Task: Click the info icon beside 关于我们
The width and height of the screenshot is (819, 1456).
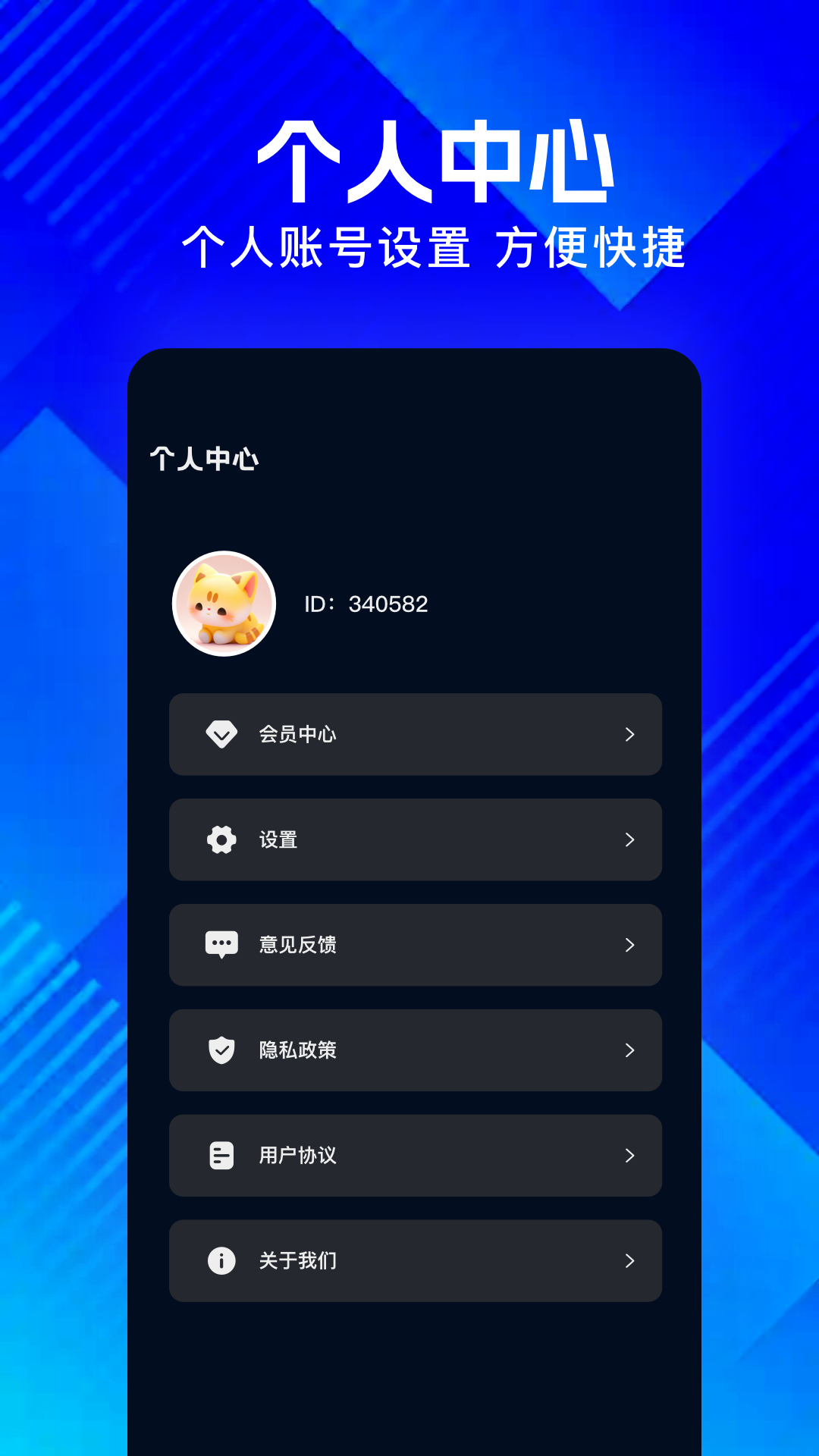Action: [x=221, y=1261]
